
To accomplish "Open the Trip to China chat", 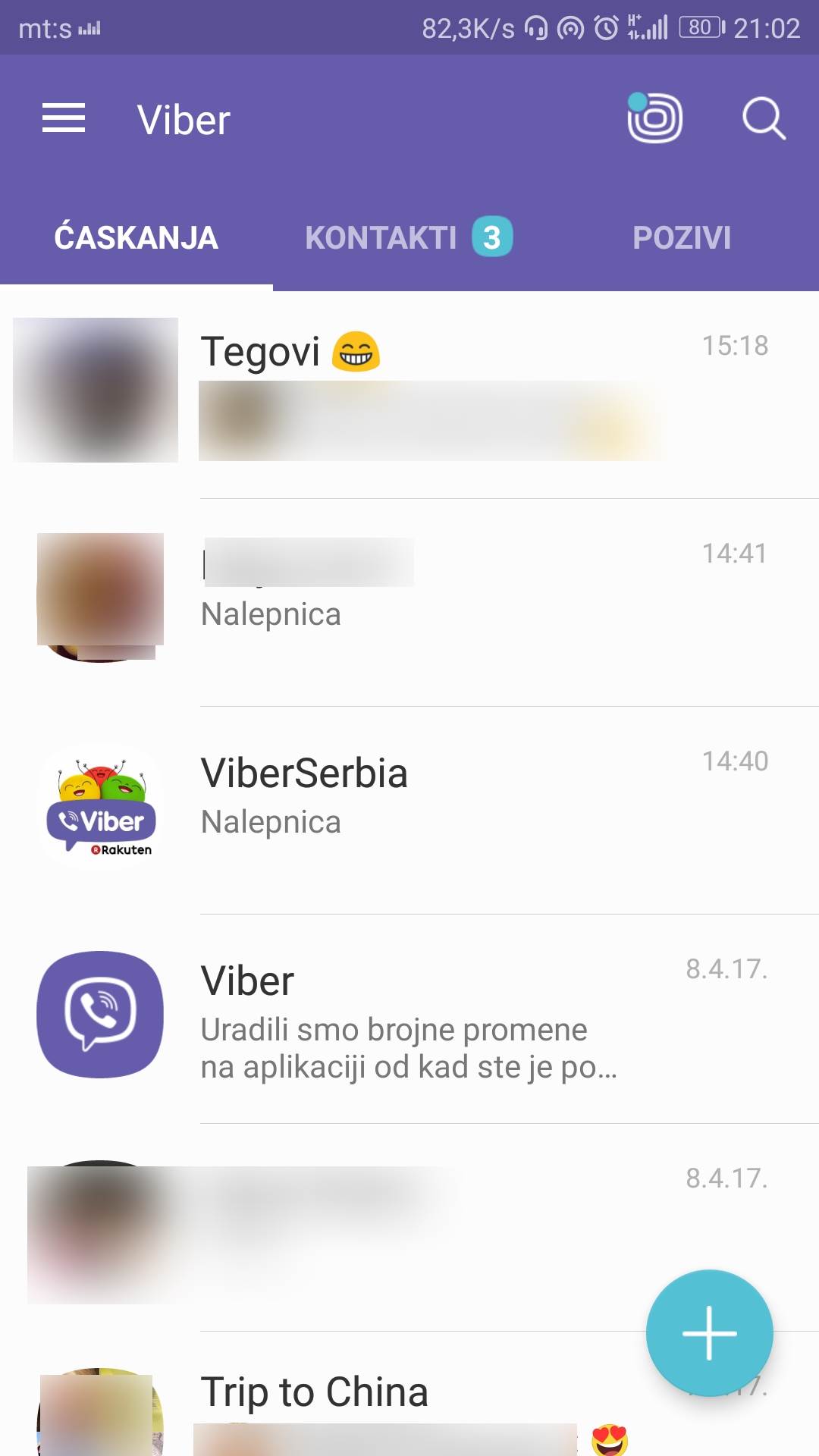I will tap(379, 1395).
